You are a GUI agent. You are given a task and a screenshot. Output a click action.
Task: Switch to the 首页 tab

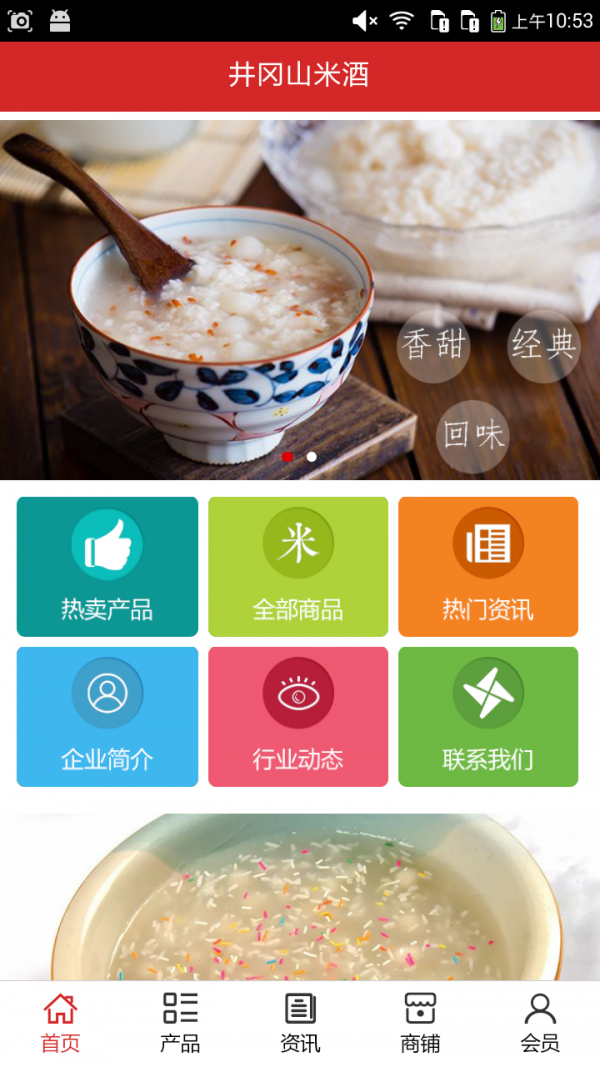(60, 1023)
